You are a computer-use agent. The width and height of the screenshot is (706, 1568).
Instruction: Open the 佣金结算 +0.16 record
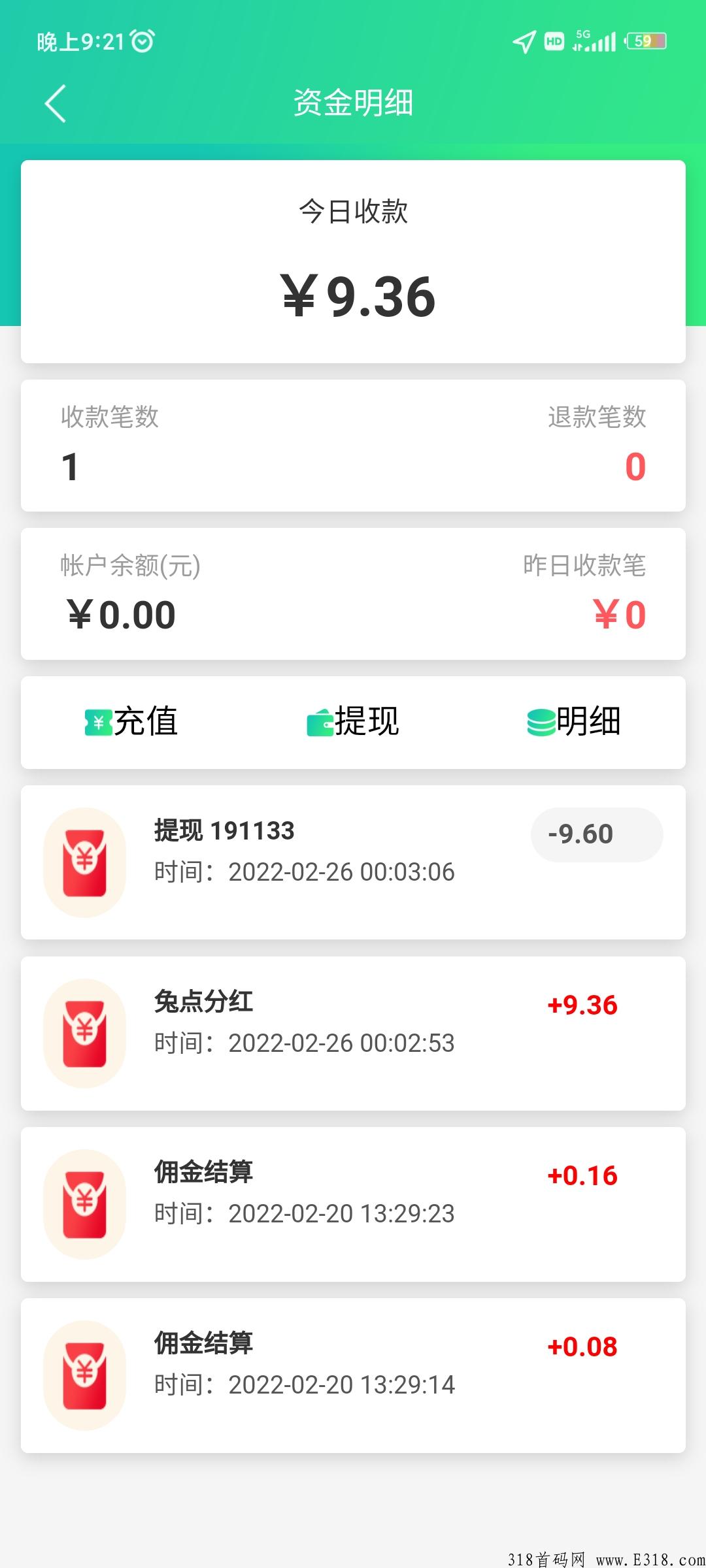pos(353,1204)
